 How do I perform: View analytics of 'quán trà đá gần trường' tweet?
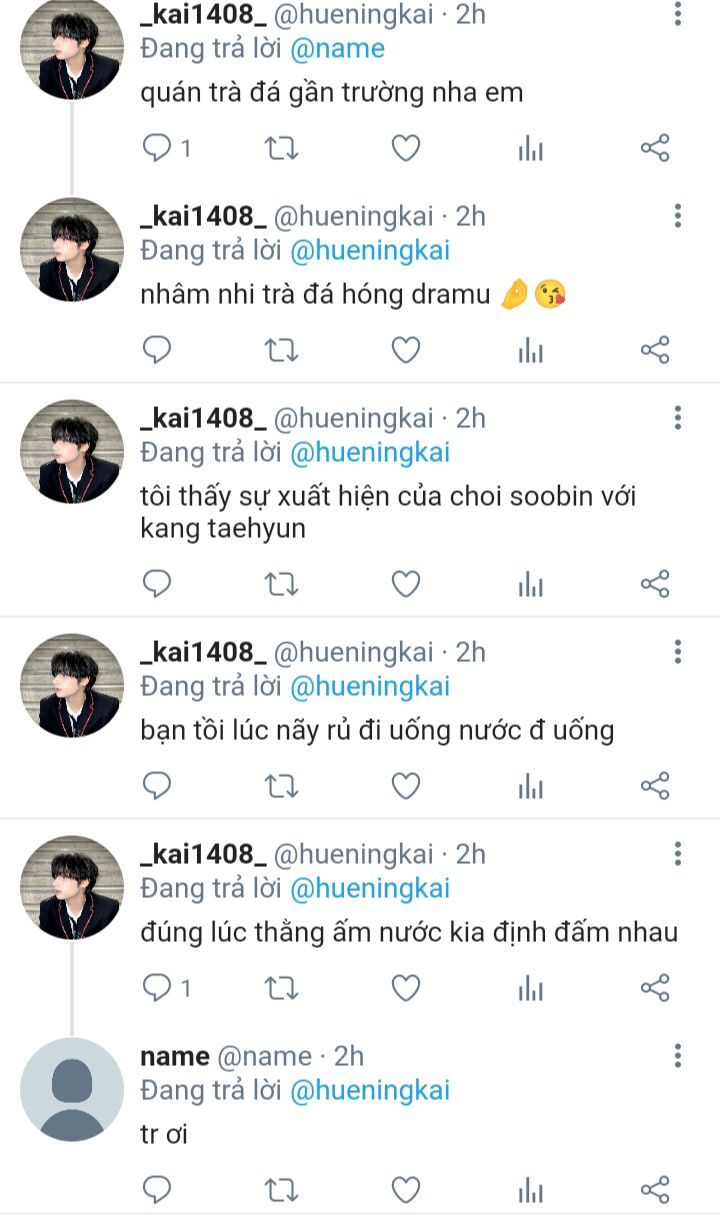pos(531,149)
